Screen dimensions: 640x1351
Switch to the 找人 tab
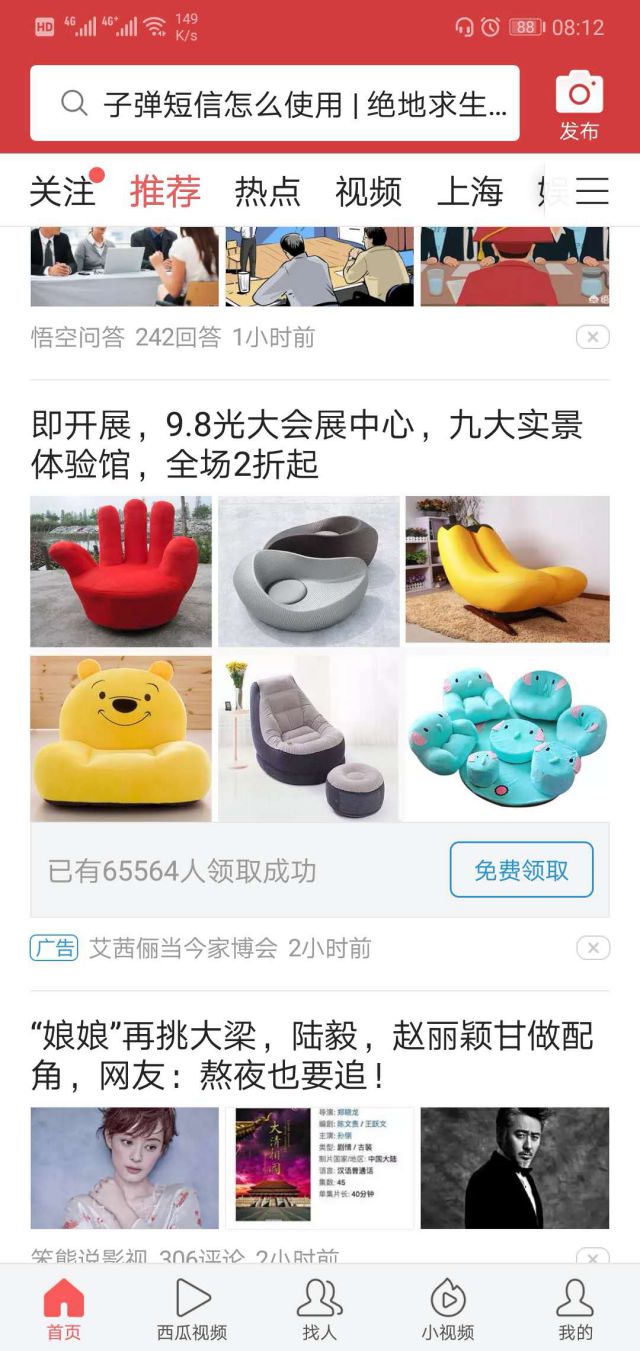[x=320, y=1308]
